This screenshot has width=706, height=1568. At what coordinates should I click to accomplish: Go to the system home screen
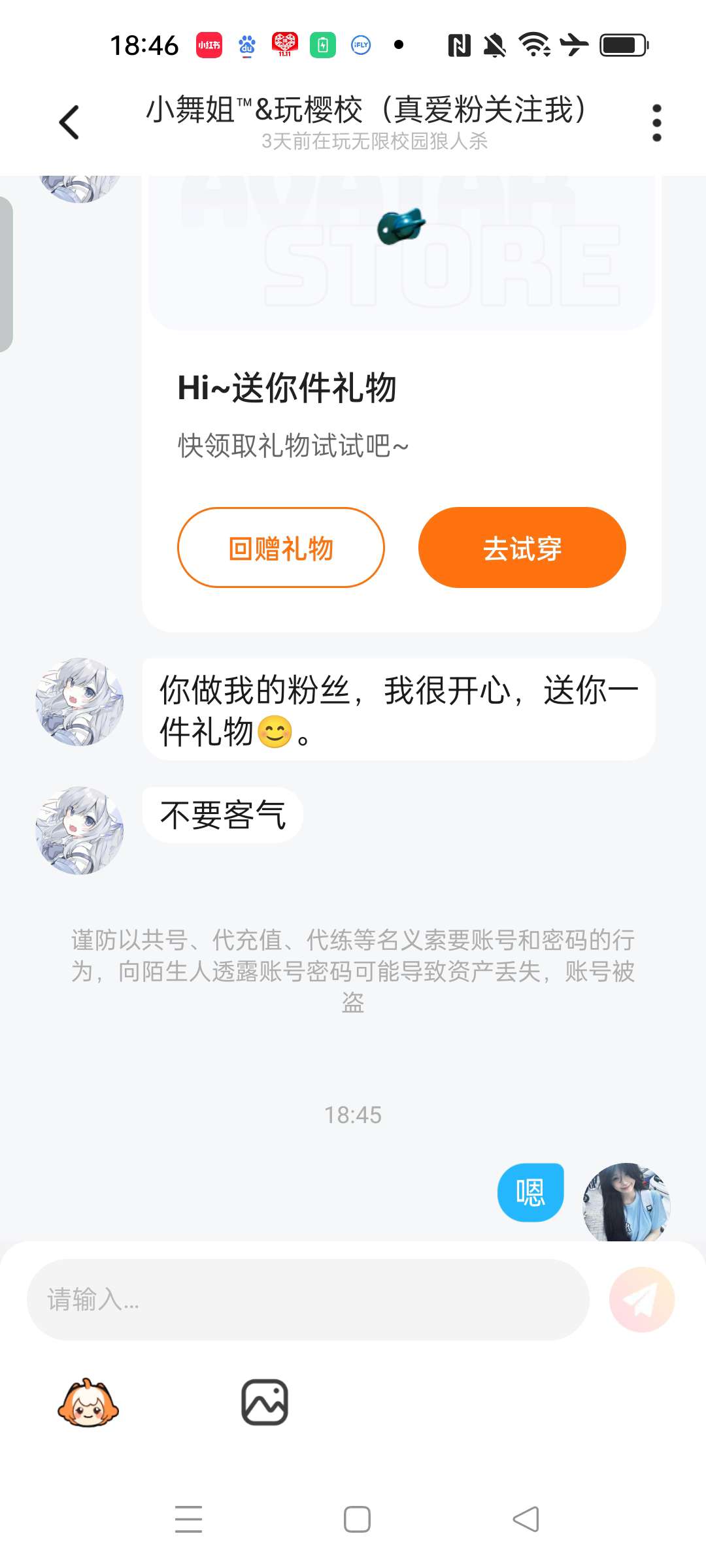[357, 1519]
